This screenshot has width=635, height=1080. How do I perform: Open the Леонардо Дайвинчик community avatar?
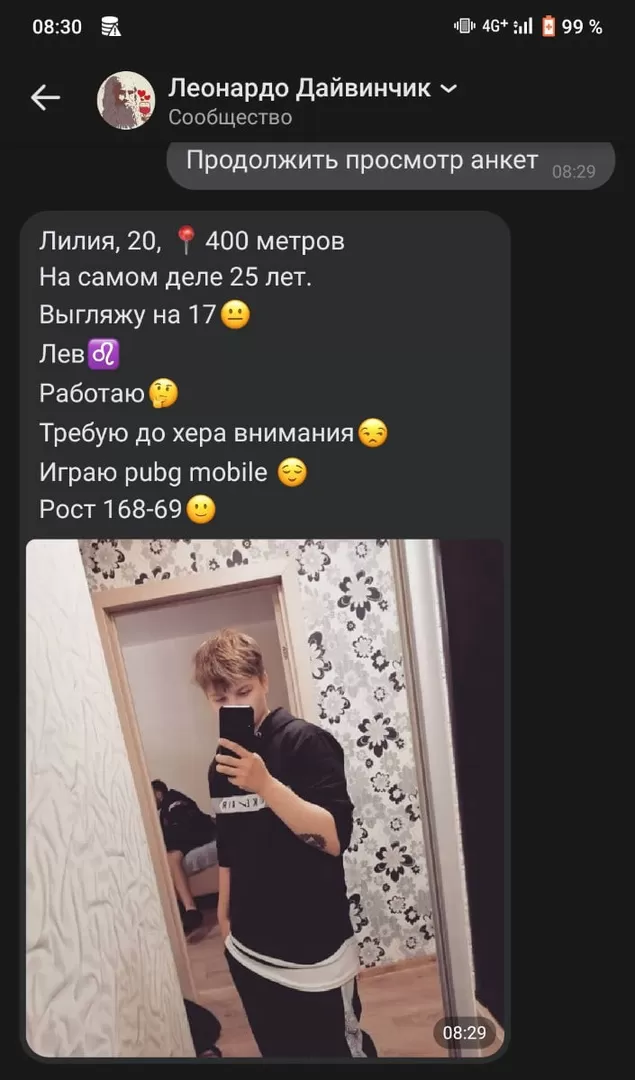pyautogui.click(x=126, y=100)
